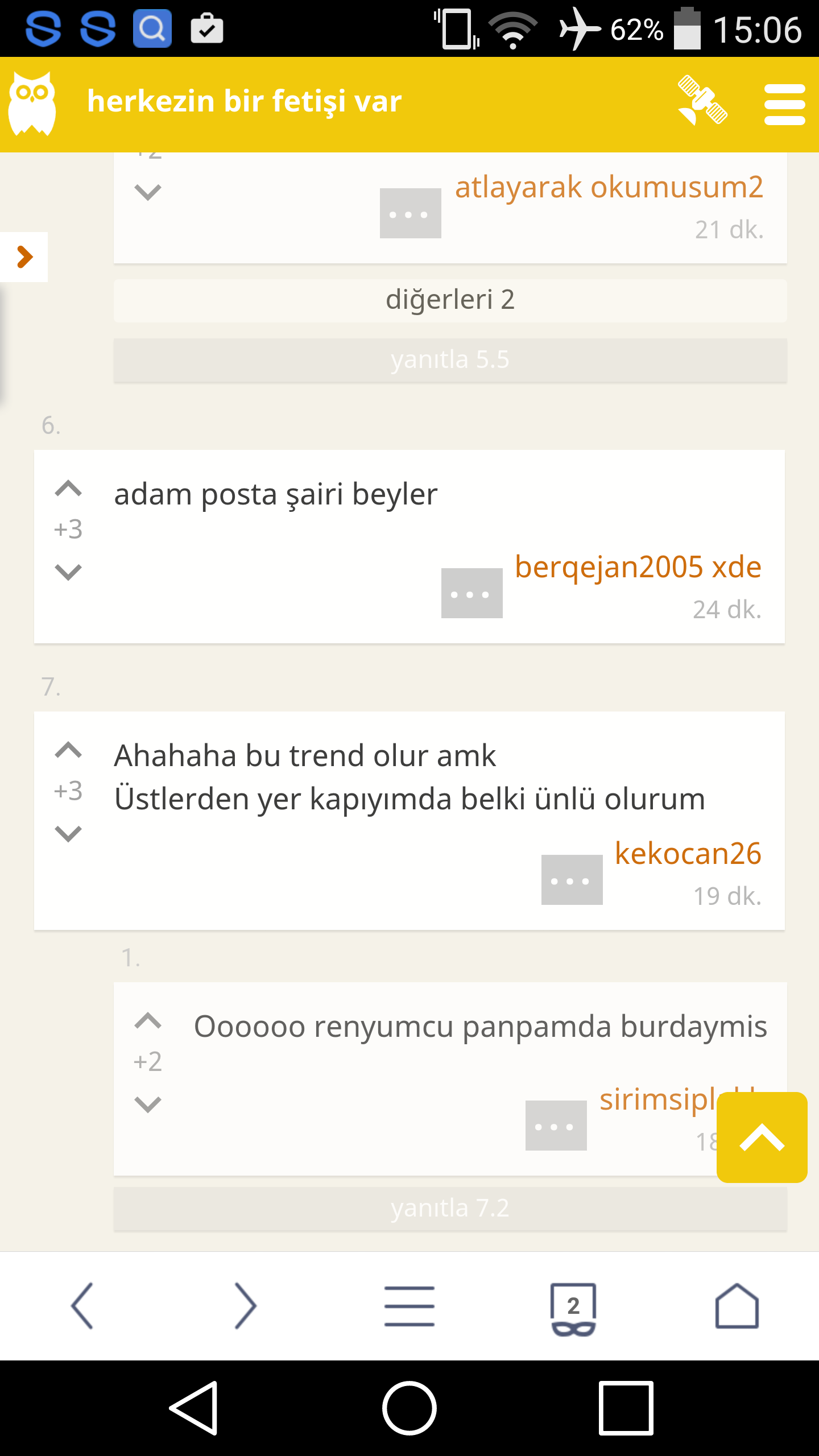Open options for berqejan2005 xde's comment

coord(472,593)
